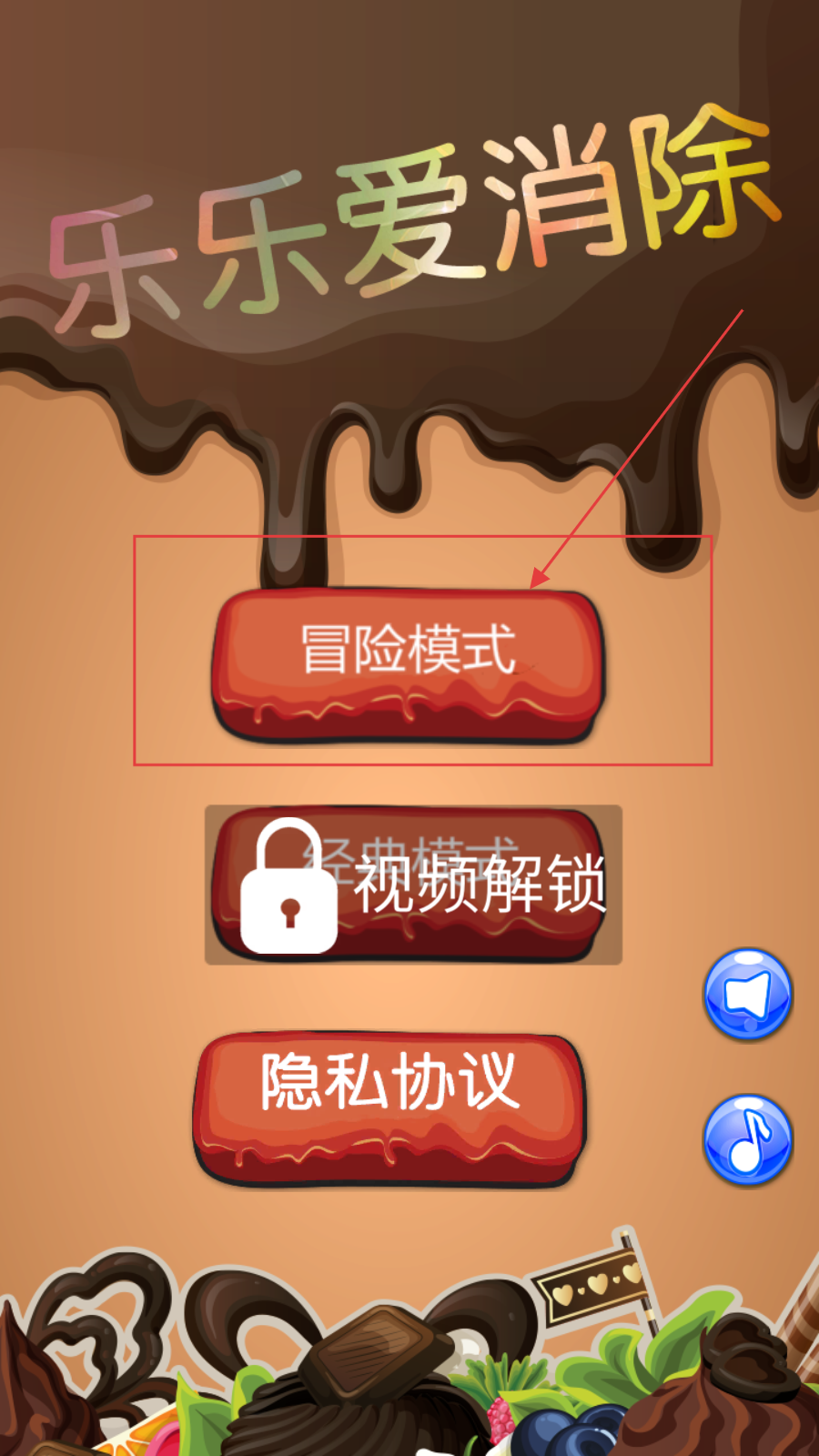Toggle sound effects speaker icon

tap(748, 995)
